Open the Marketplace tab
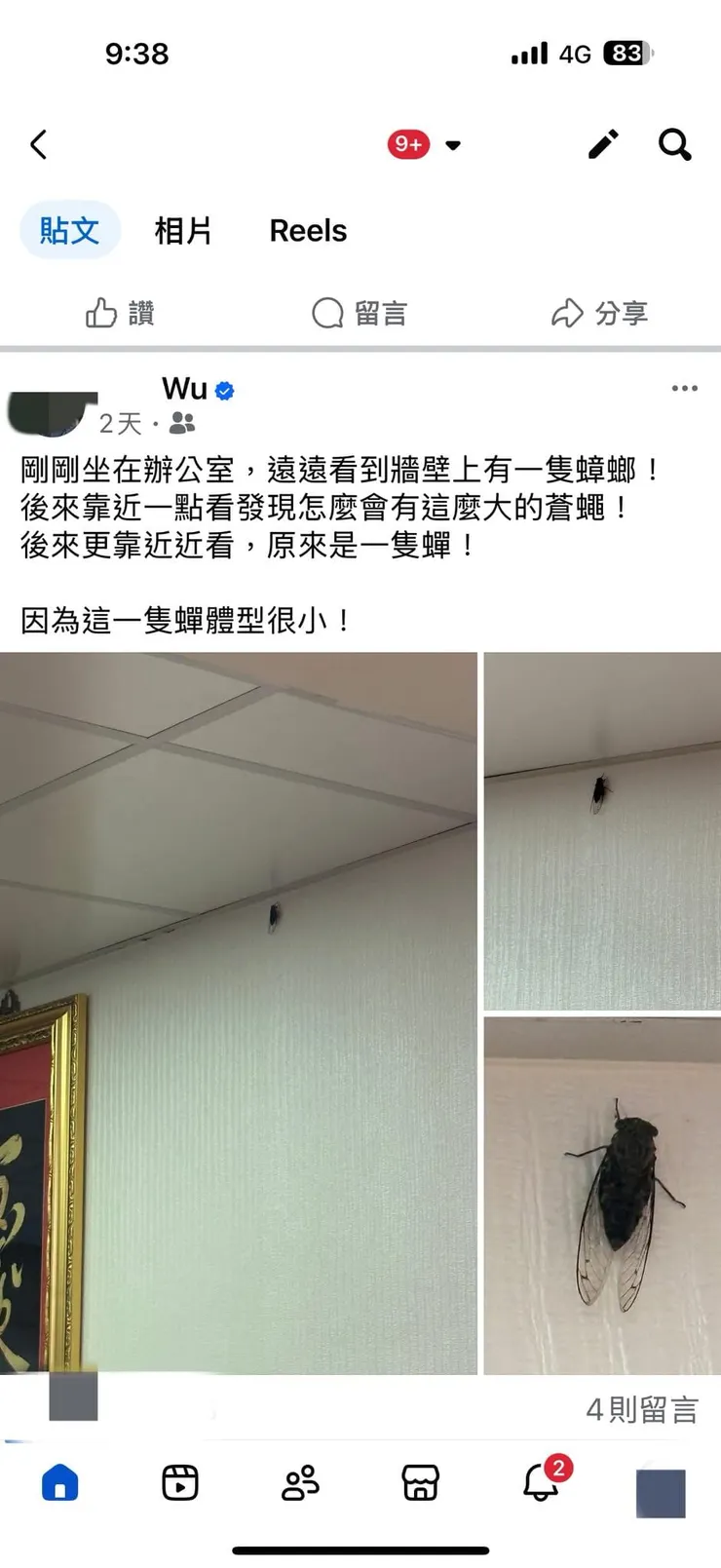The height and width of the screenshot is (1568, 721). (420, 1482)
